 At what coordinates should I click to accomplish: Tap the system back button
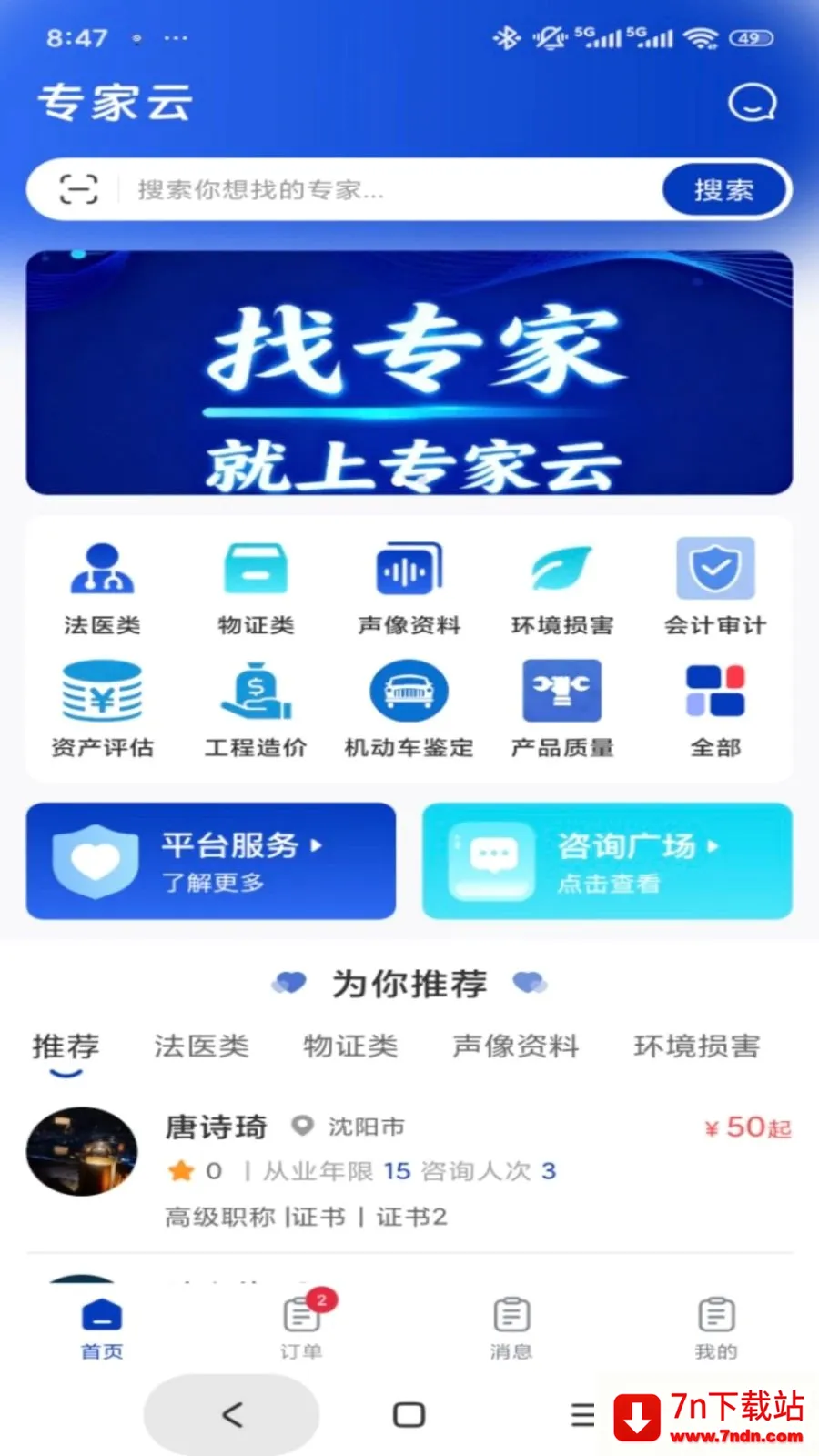pyautogui.click(x=232, y=1414)
